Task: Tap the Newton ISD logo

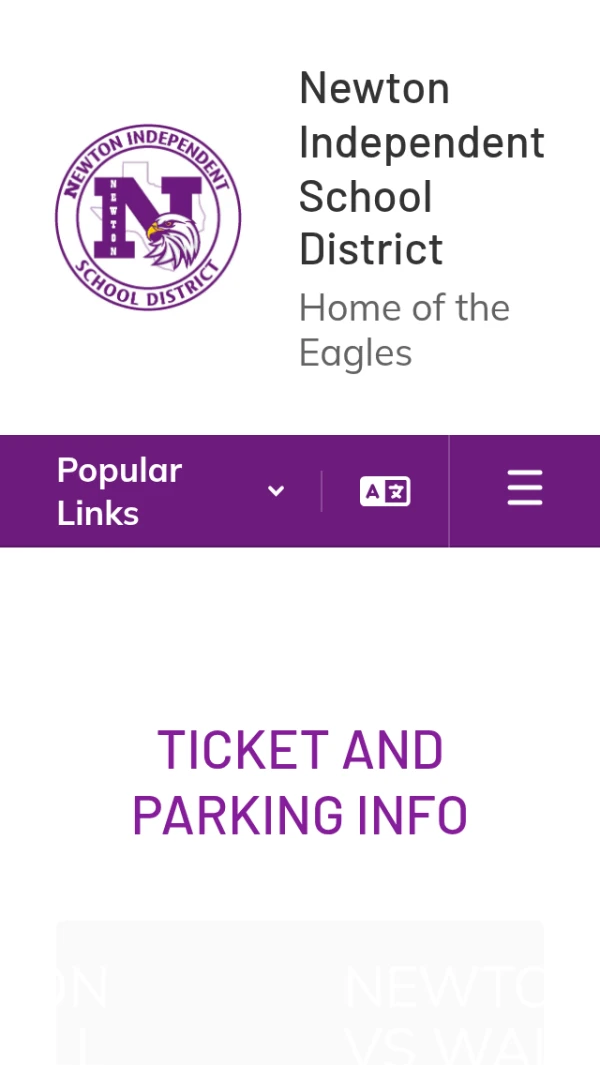Action: pyautogui.click(x=148, y=217)
